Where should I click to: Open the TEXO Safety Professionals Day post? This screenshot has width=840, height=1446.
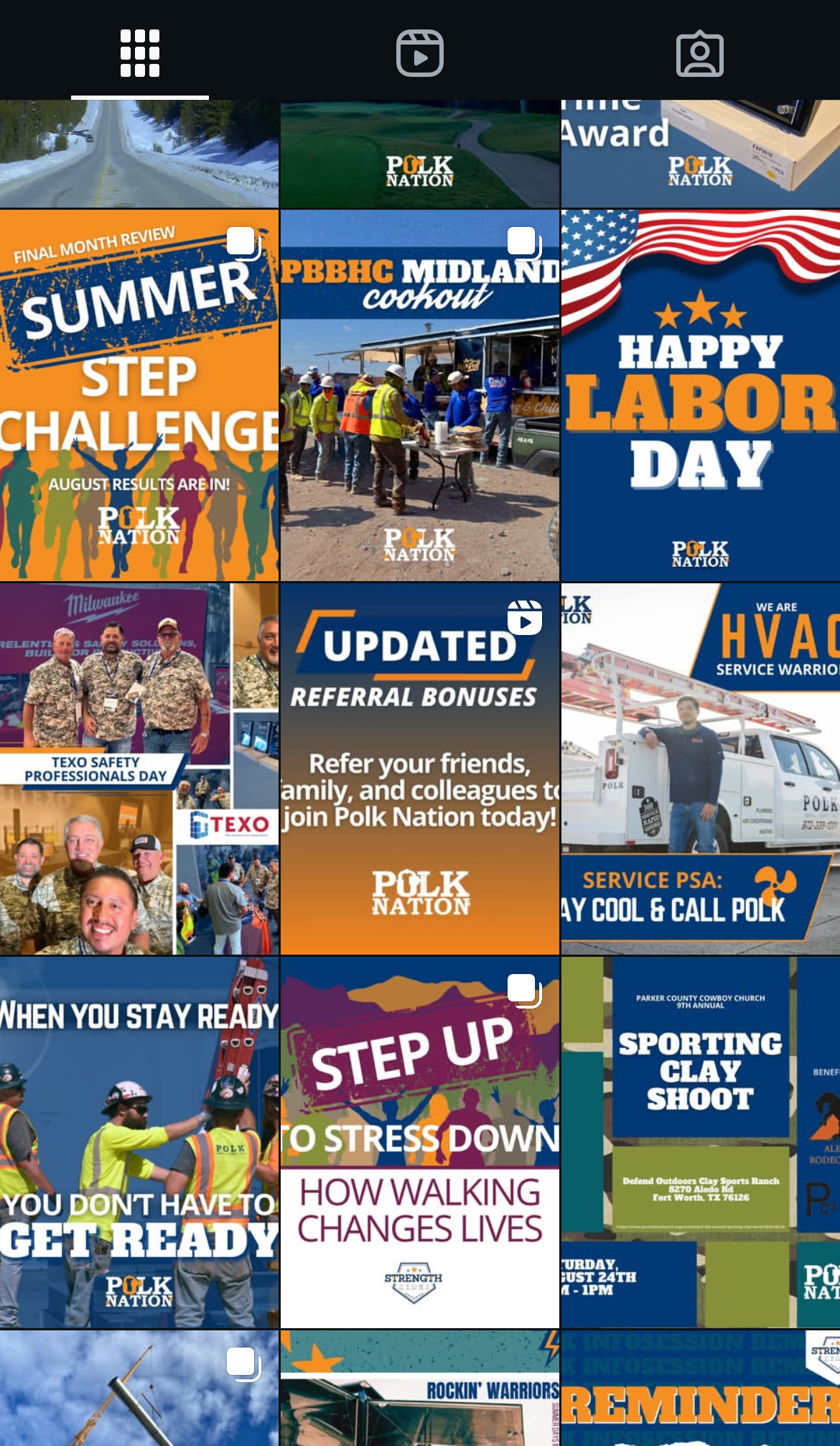tap(139, 769)
